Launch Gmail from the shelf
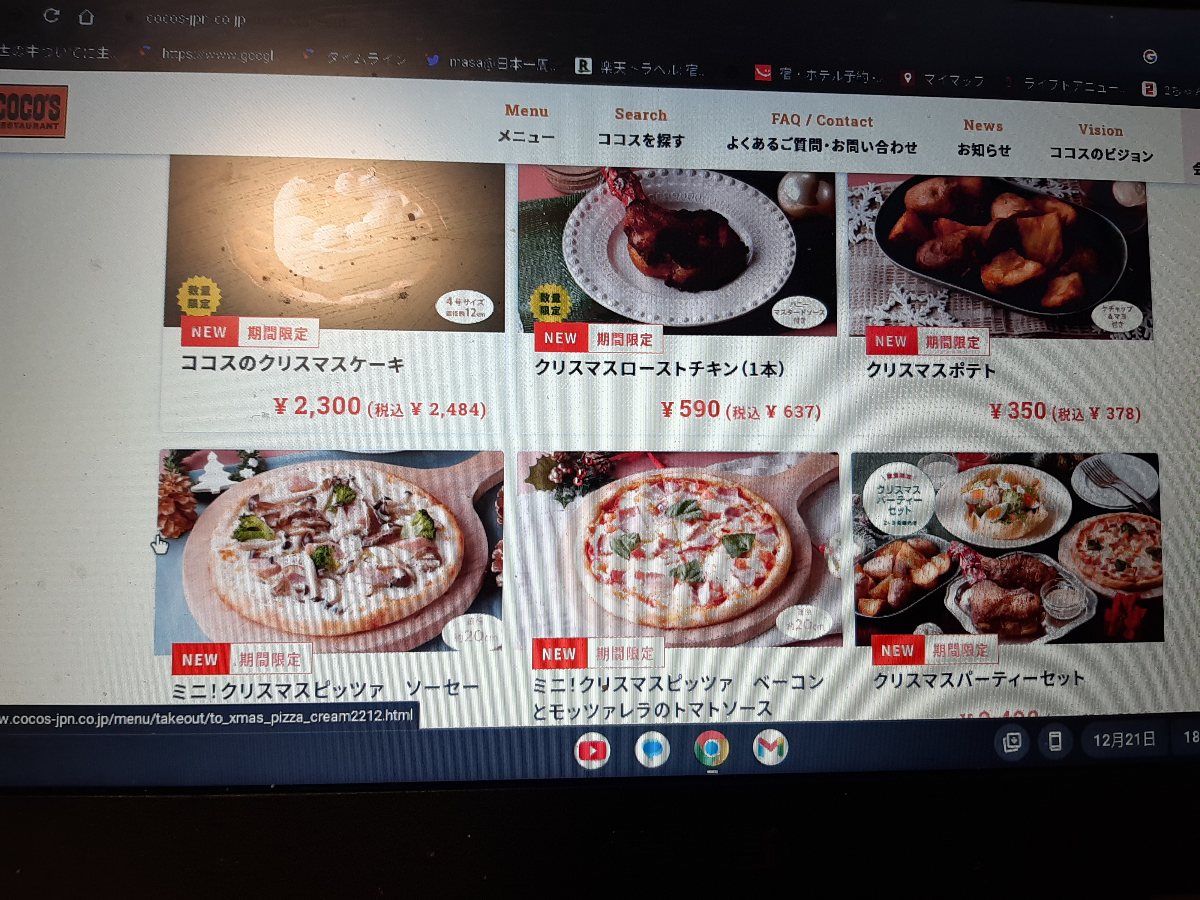This screenshot has height=900, width=1200. pos(770,748)
